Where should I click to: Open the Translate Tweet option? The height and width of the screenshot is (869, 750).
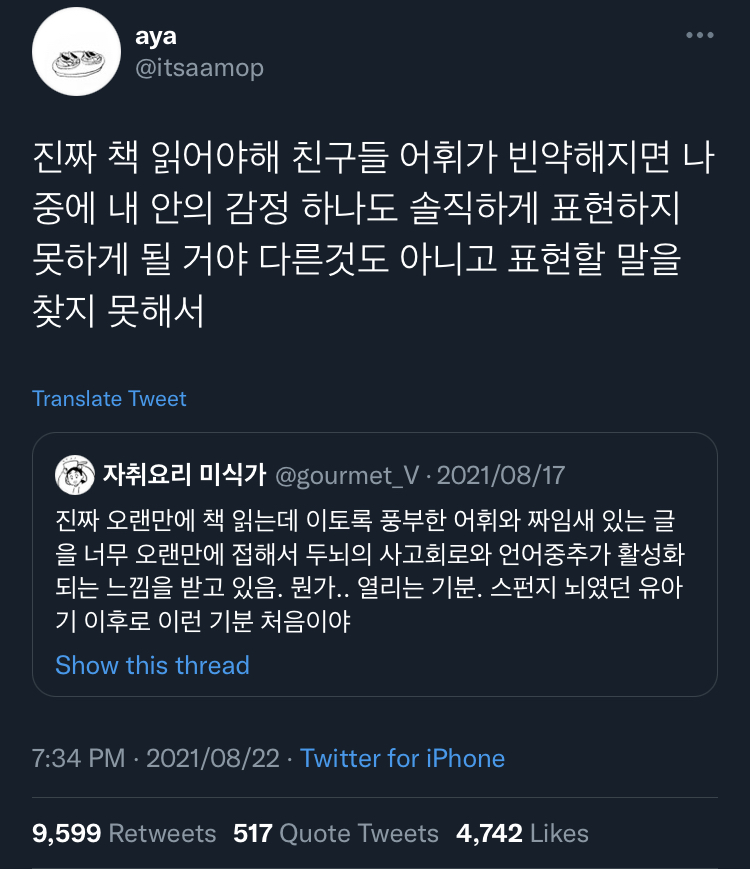coord(109,398)
